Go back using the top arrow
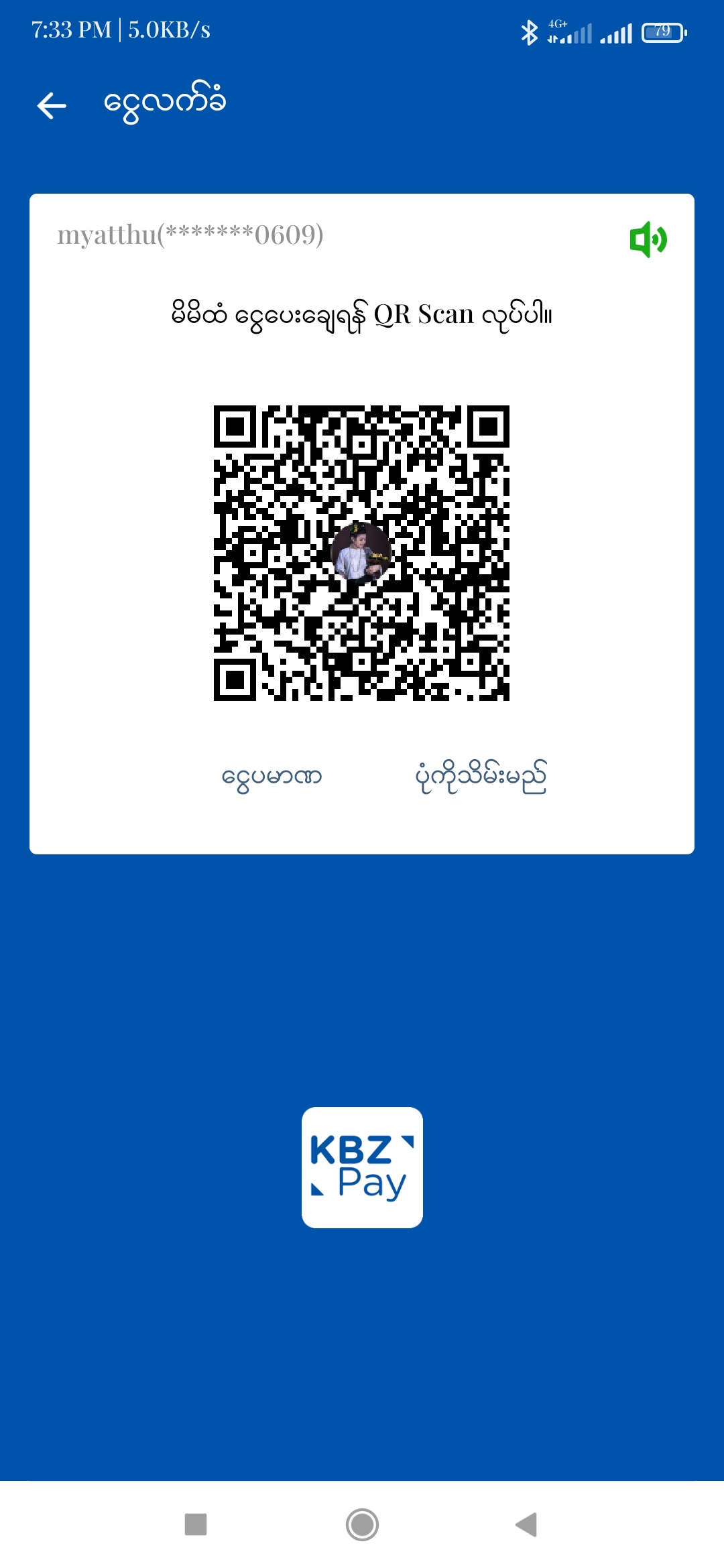 52,105
